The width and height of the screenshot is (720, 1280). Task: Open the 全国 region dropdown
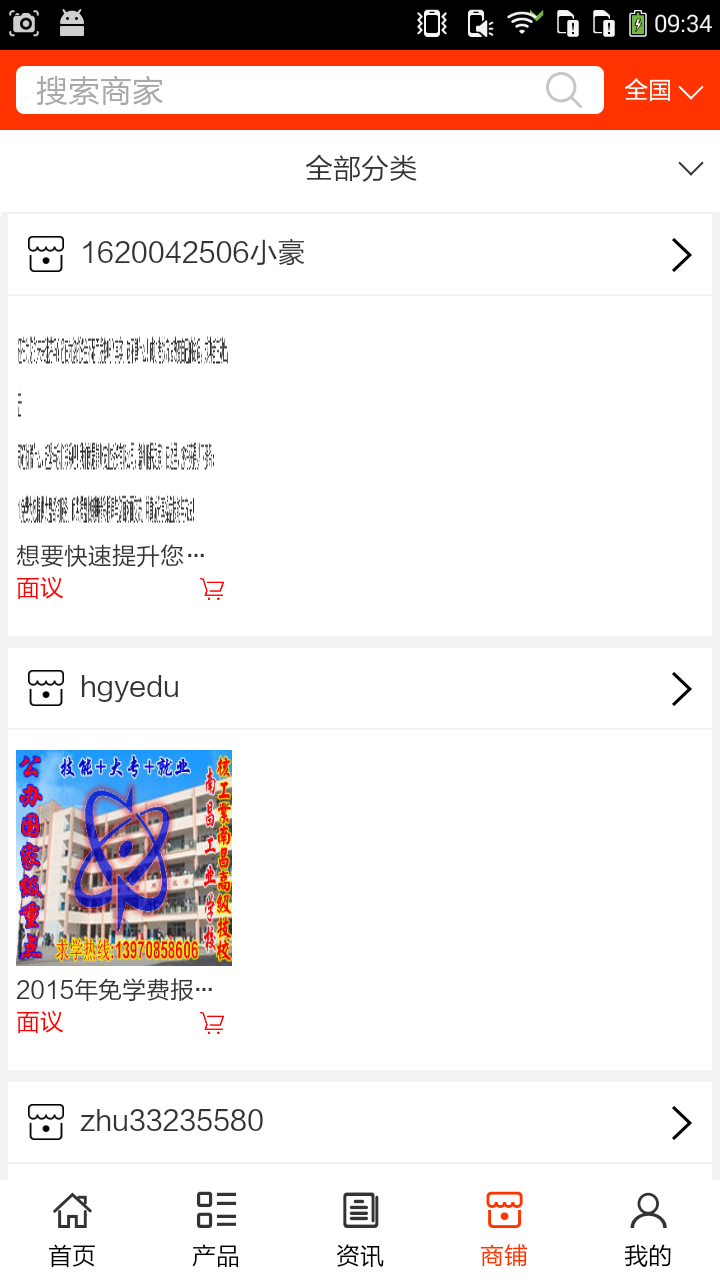[663, 91]
